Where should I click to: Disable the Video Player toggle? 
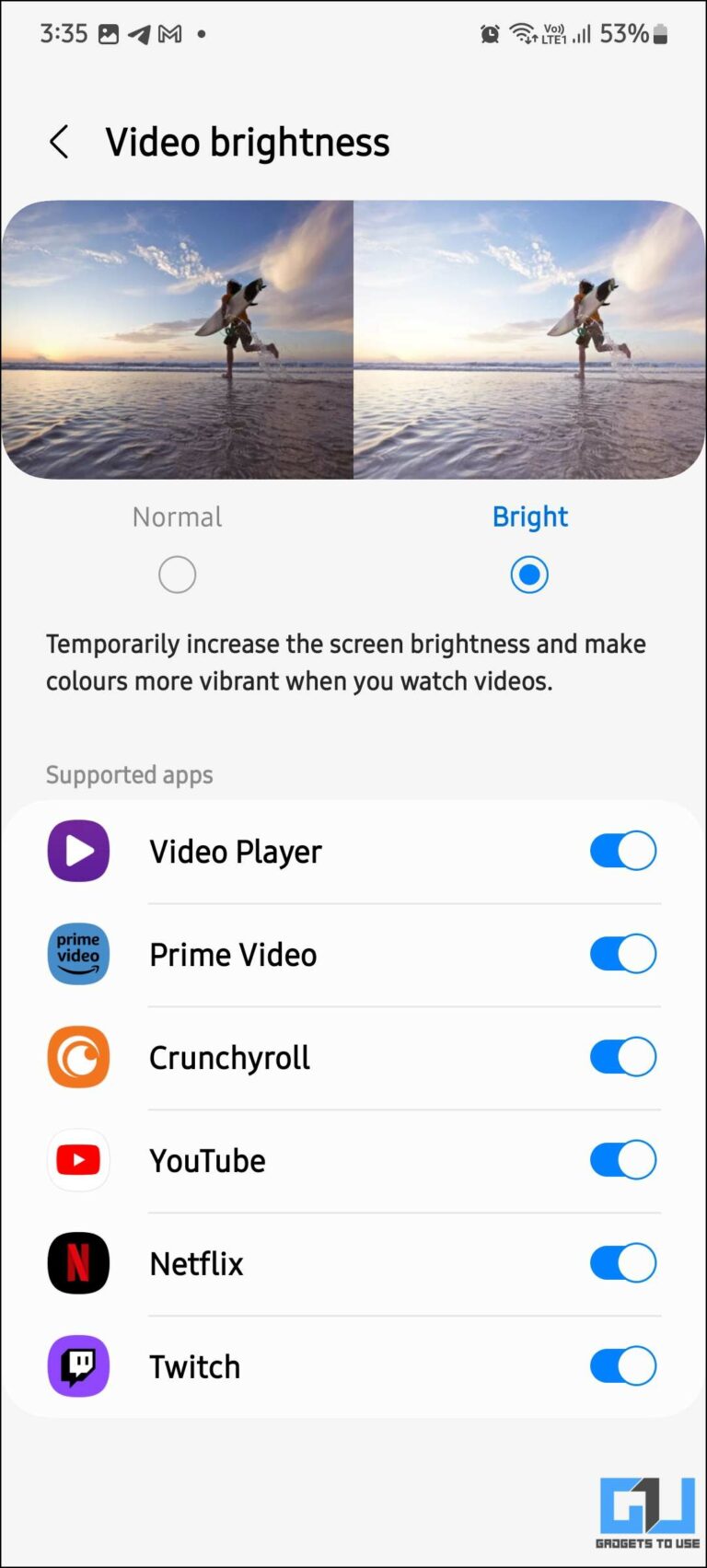[623, 851]
